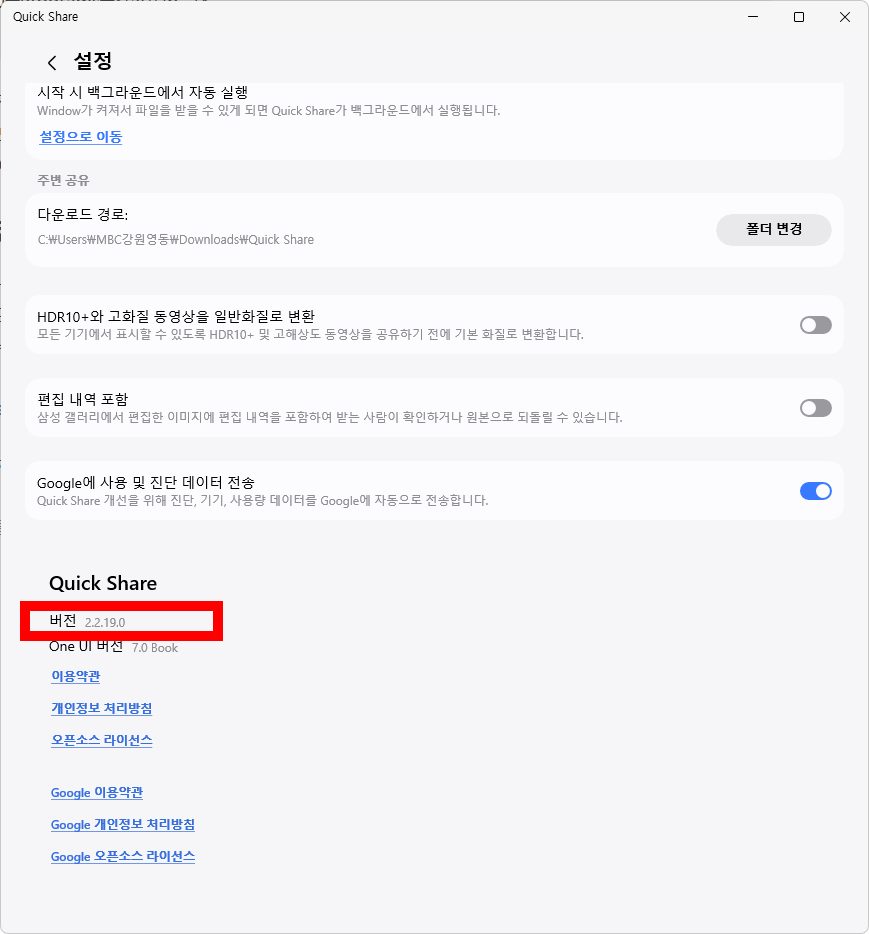Viewport: 869px width, 934px height.
Task: Minimize the Quick Share window
Action: click(752, 17)
